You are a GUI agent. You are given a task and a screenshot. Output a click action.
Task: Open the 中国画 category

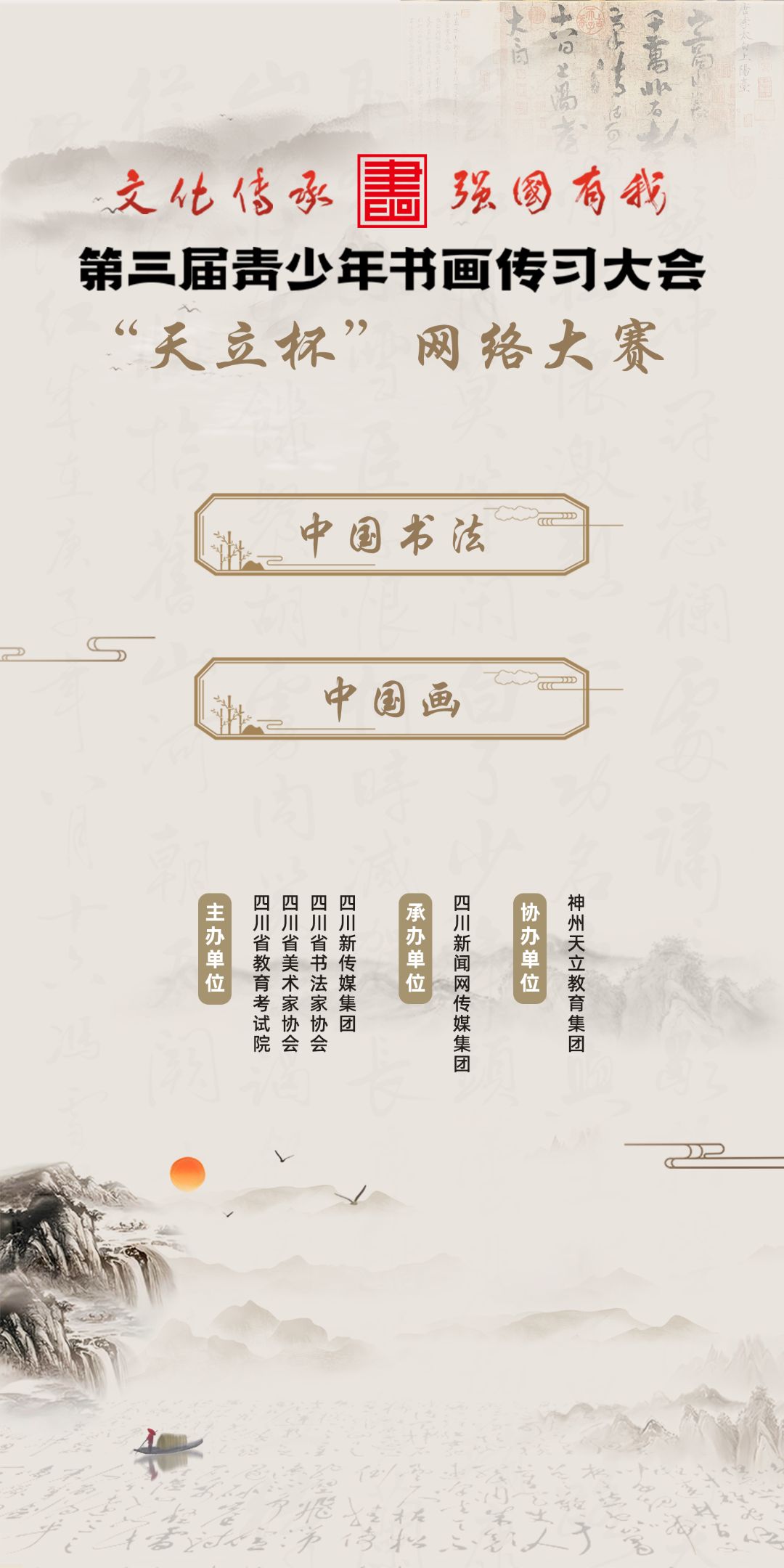(x=391, y=698)
